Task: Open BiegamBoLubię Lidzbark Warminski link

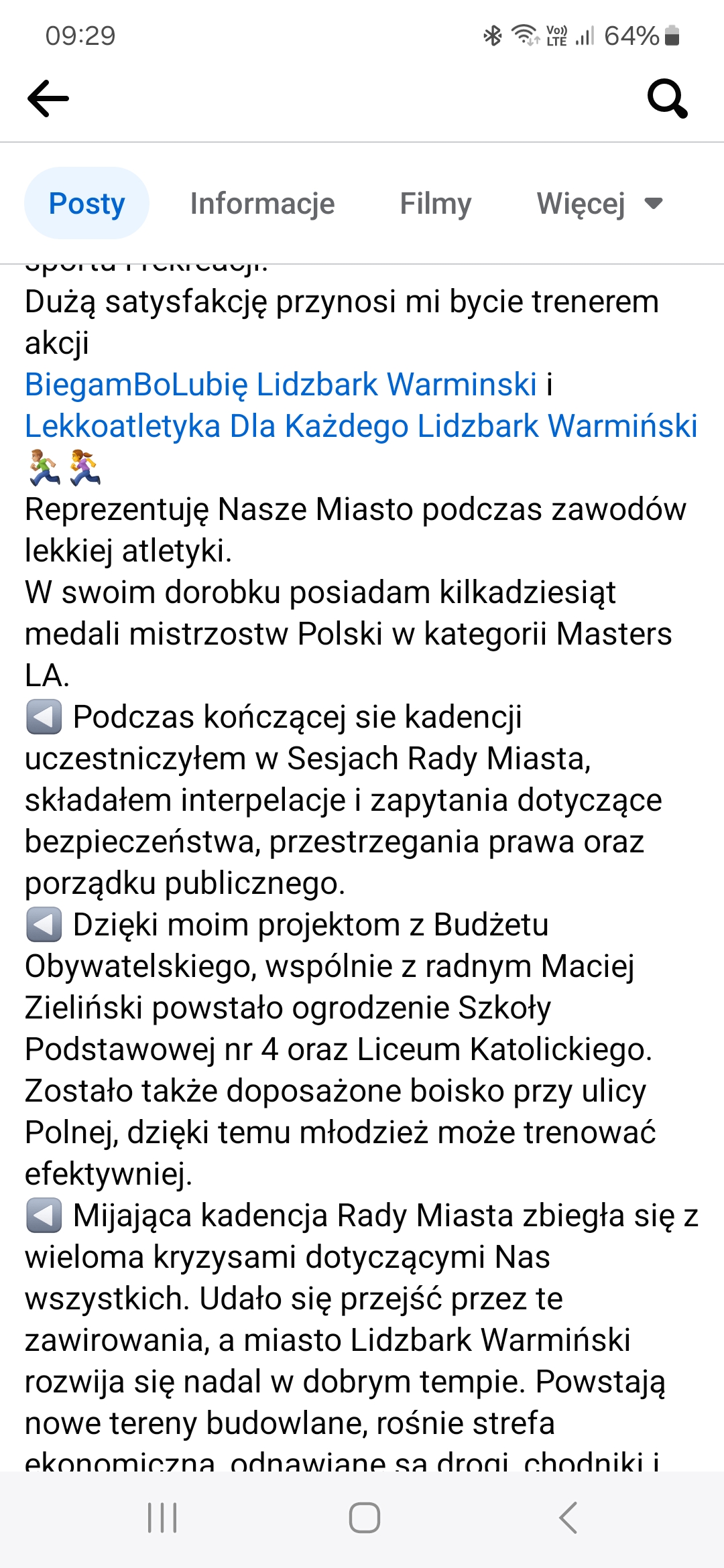Action: pyautogui.click(x=281, y=385)
